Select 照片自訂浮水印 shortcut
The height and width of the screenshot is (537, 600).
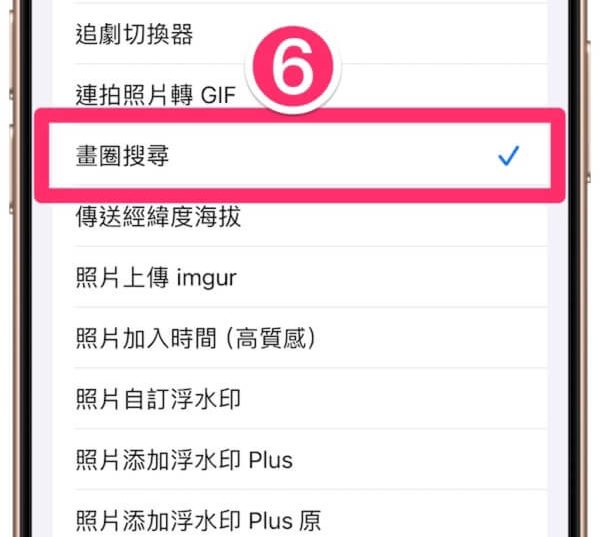pos(158,399)
